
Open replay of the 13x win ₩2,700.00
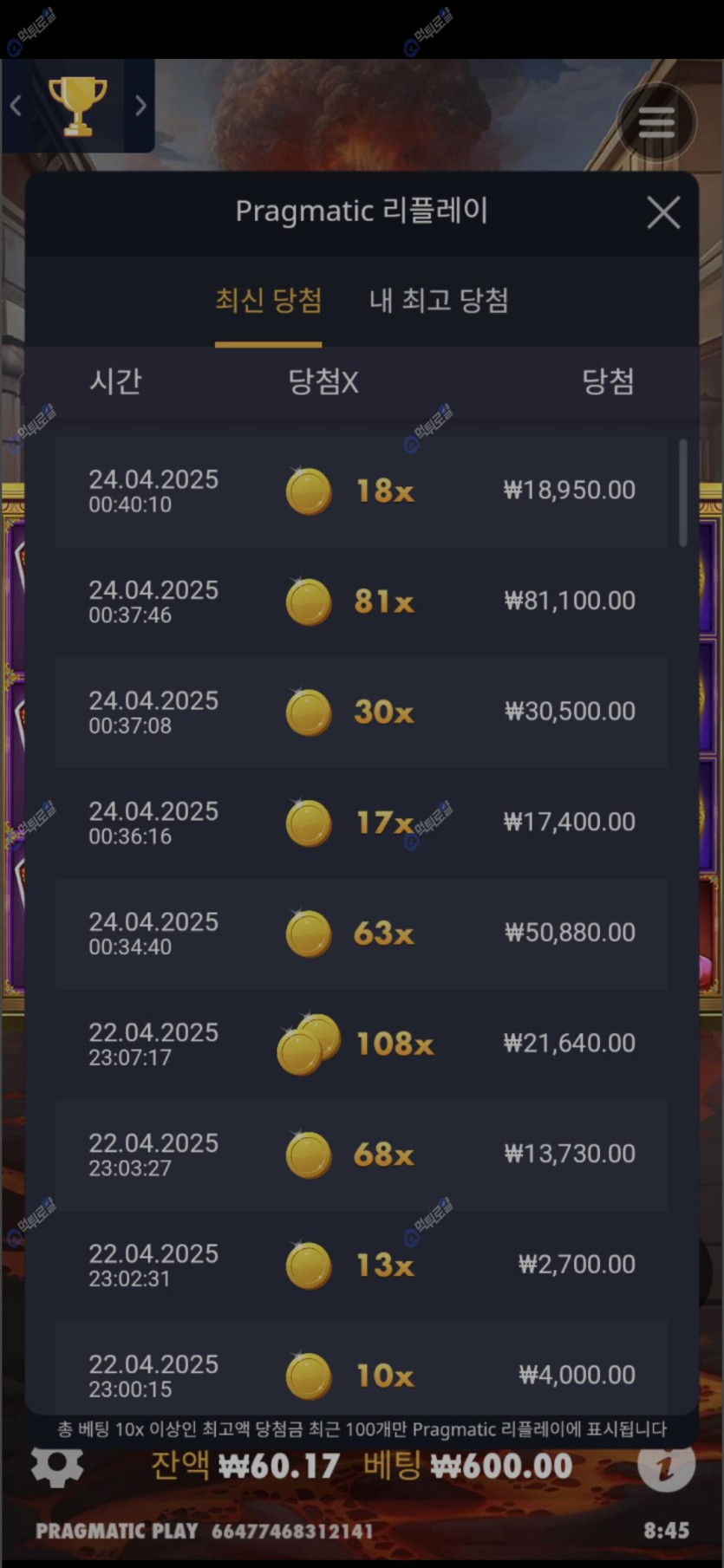pyautogui.click(x=362, y=1265)
